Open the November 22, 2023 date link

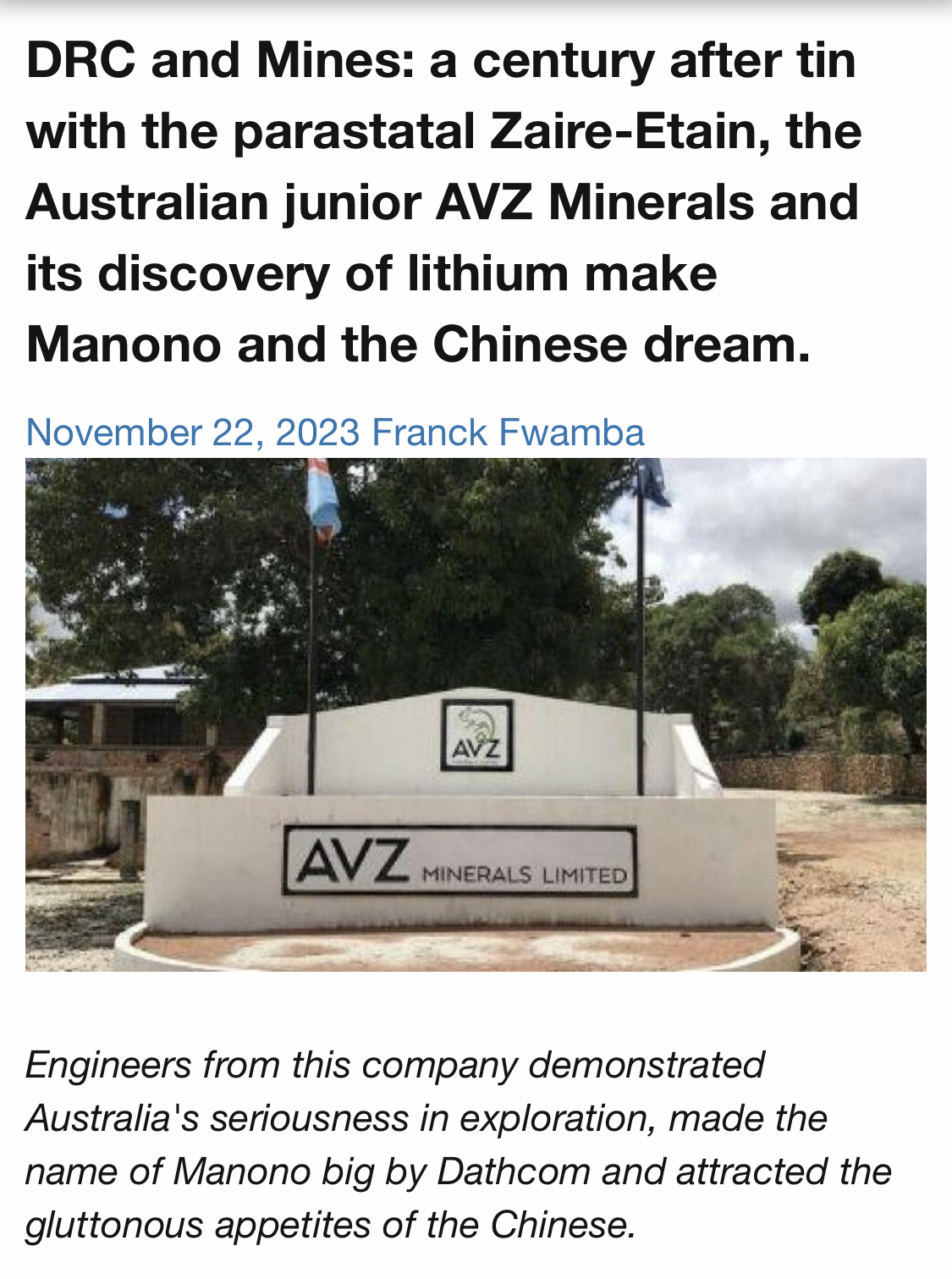pos(193,433)
